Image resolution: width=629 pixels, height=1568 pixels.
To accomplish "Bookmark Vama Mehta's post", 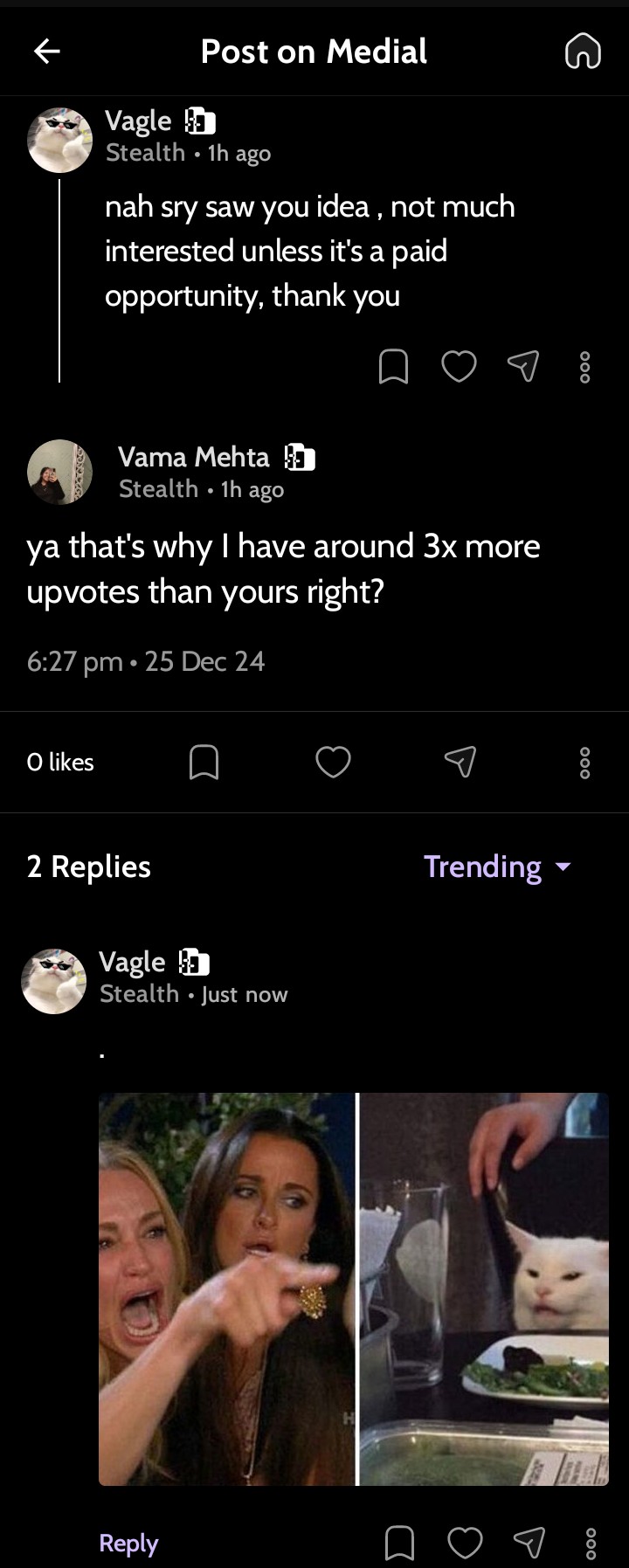I will pos(204,762).
